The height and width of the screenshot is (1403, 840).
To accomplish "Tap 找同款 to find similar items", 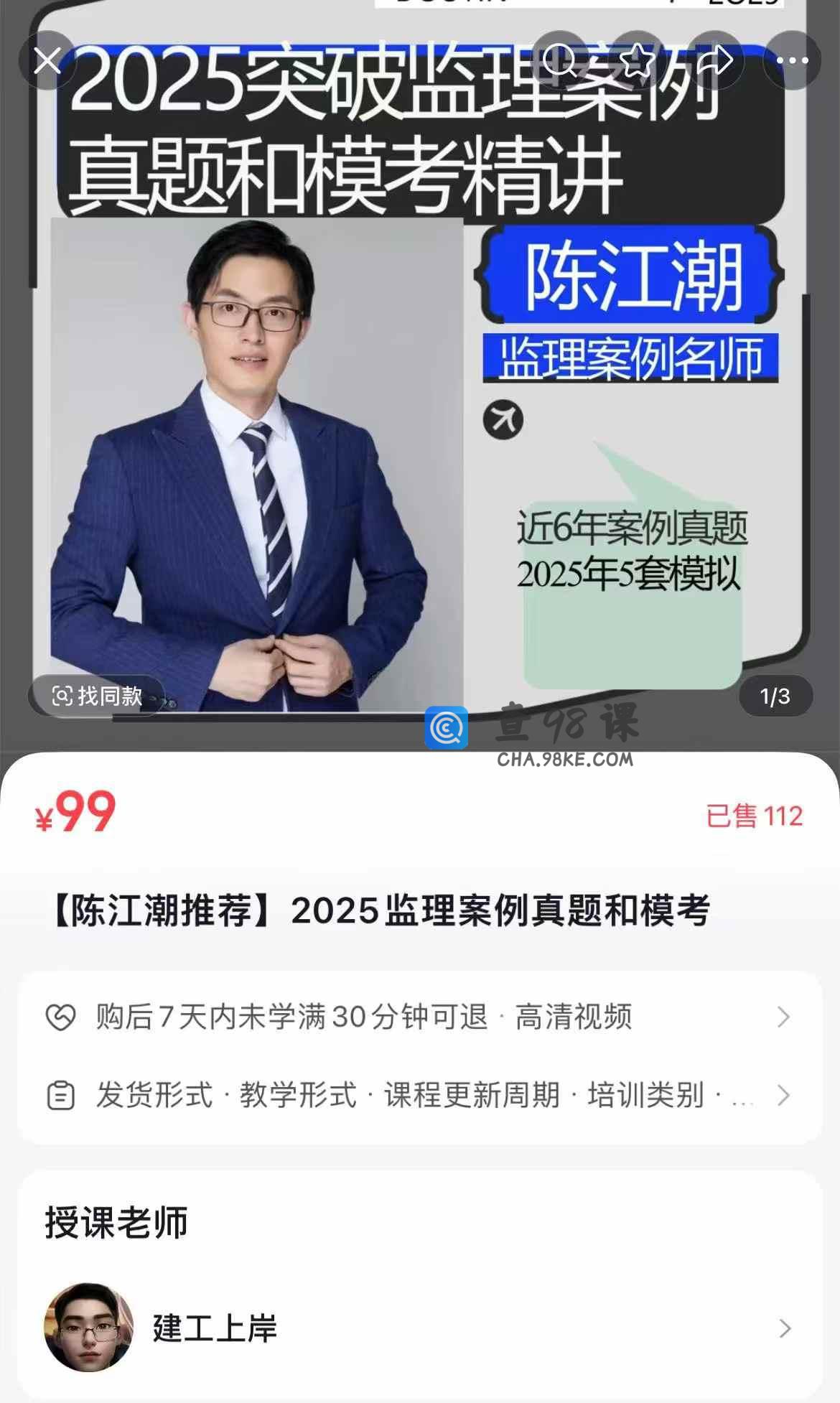I will tap(97, 696).
